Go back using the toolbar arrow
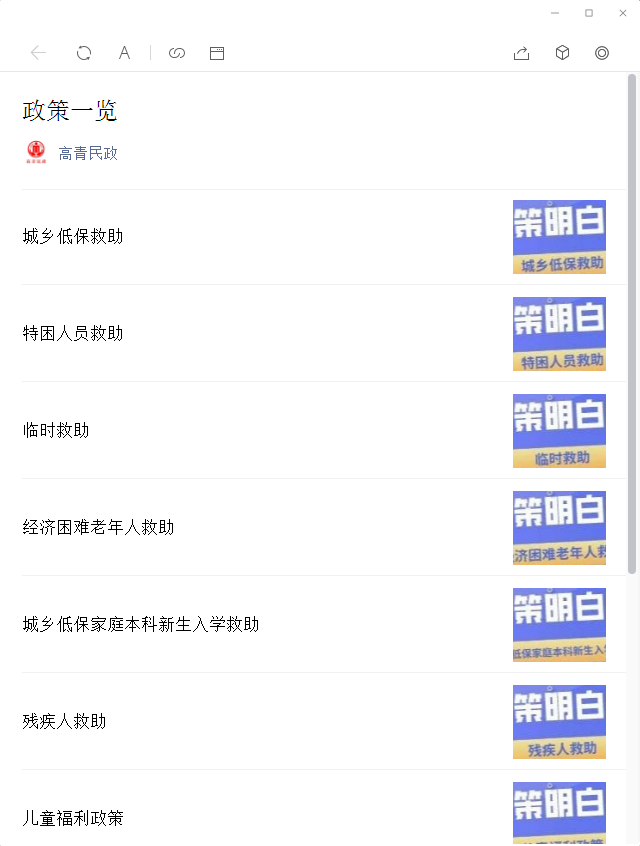The width and height of the screenshot is (640, 846). click(39, 53)
